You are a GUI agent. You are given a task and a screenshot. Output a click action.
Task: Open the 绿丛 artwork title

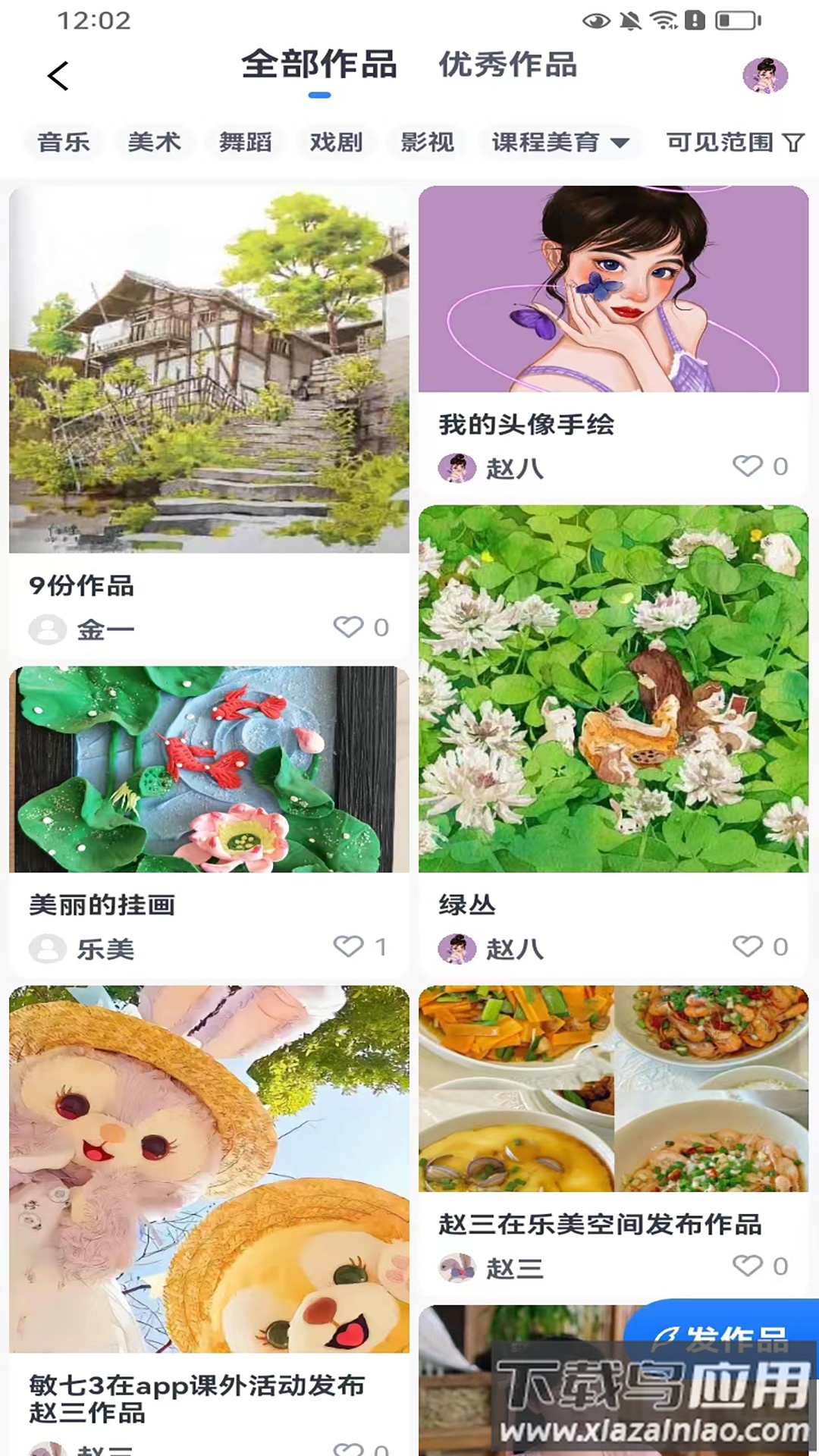(466, 904)
